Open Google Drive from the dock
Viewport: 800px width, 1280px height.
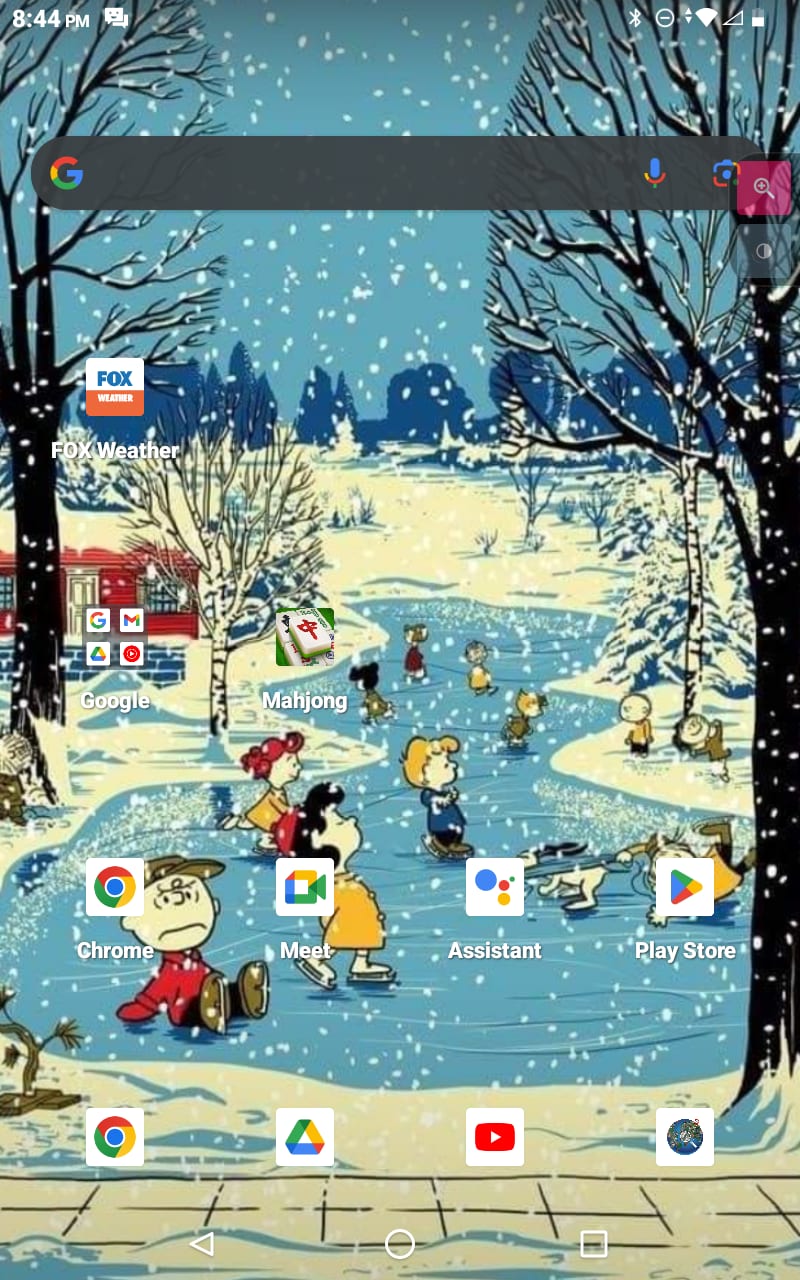305,1137
